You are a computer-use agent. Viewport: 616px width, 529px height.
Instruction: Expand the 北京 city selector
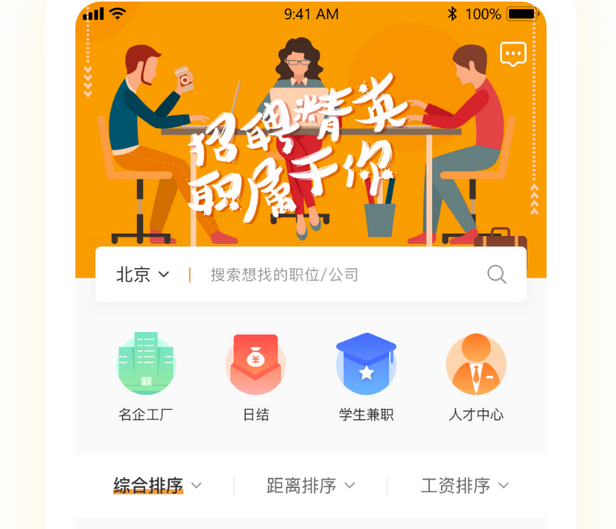pyautogui.click(x=143, y=274)
